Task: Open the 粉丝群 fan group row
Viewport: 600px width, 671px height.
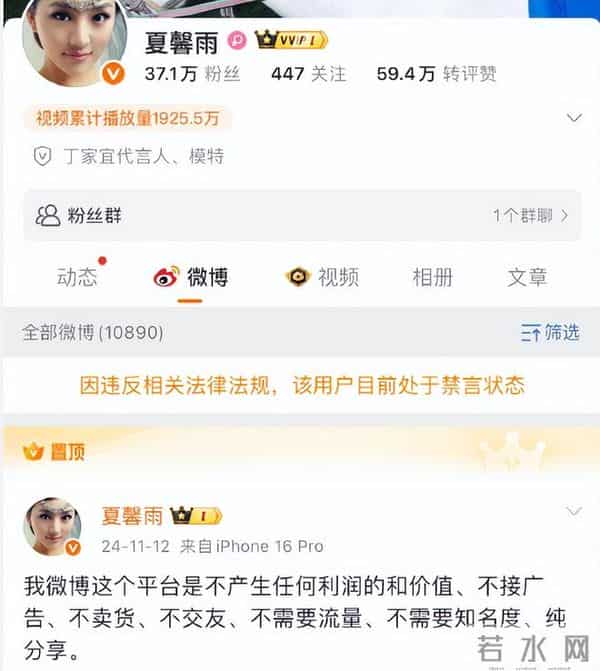Action: (x=302, y=215)
